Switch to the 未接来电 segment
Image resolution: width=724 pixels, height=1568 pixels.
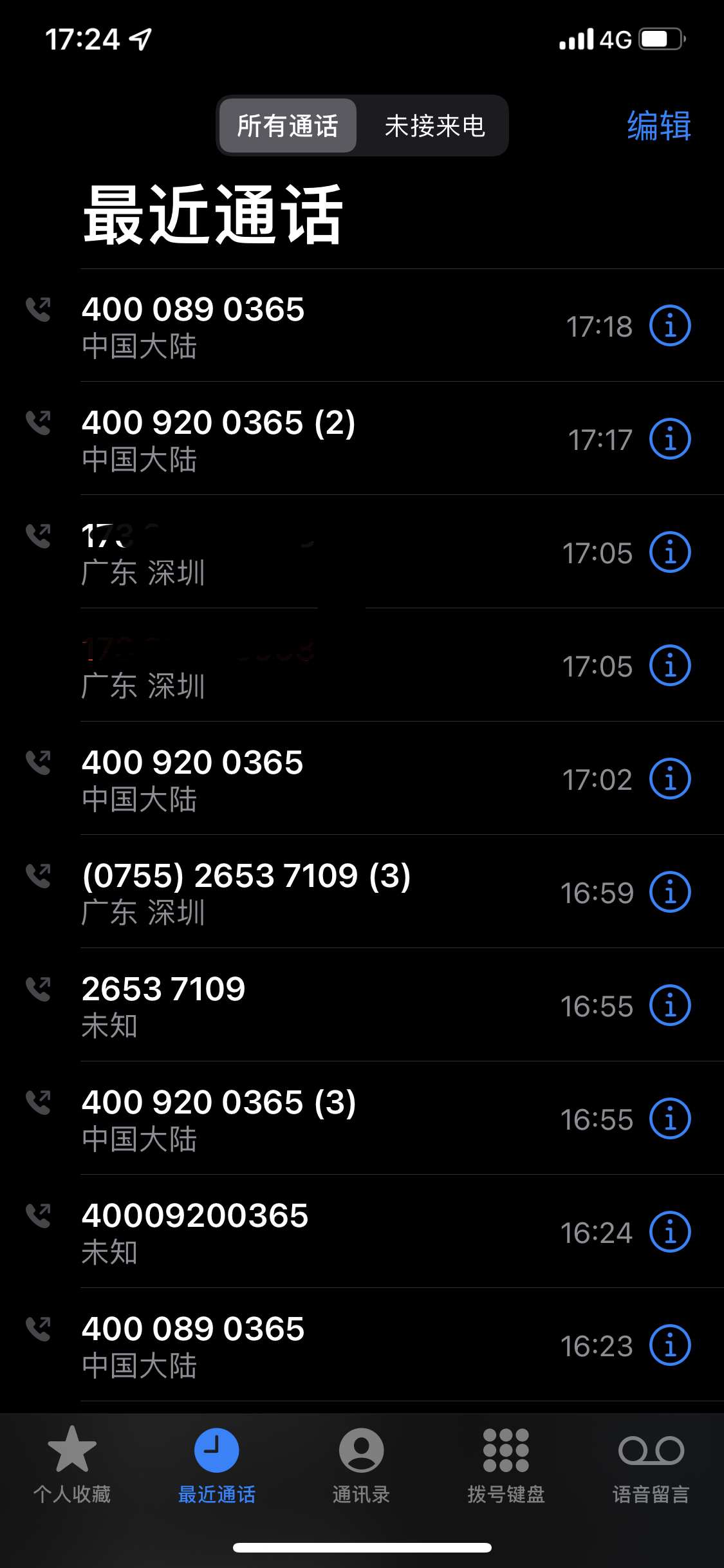pyautogui.click(x=434, y=126)
